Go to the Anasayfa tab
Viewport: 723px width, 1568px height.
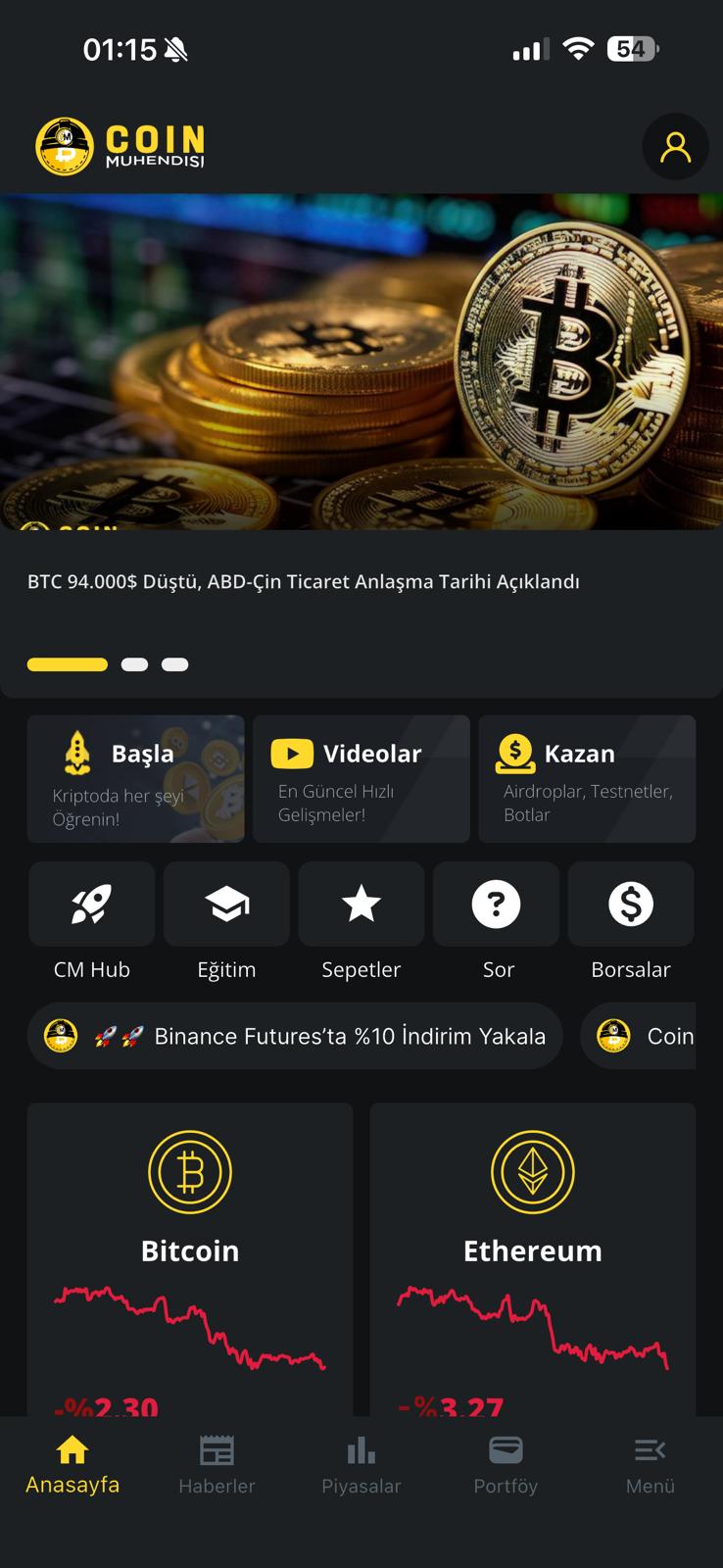[72, 1465]
